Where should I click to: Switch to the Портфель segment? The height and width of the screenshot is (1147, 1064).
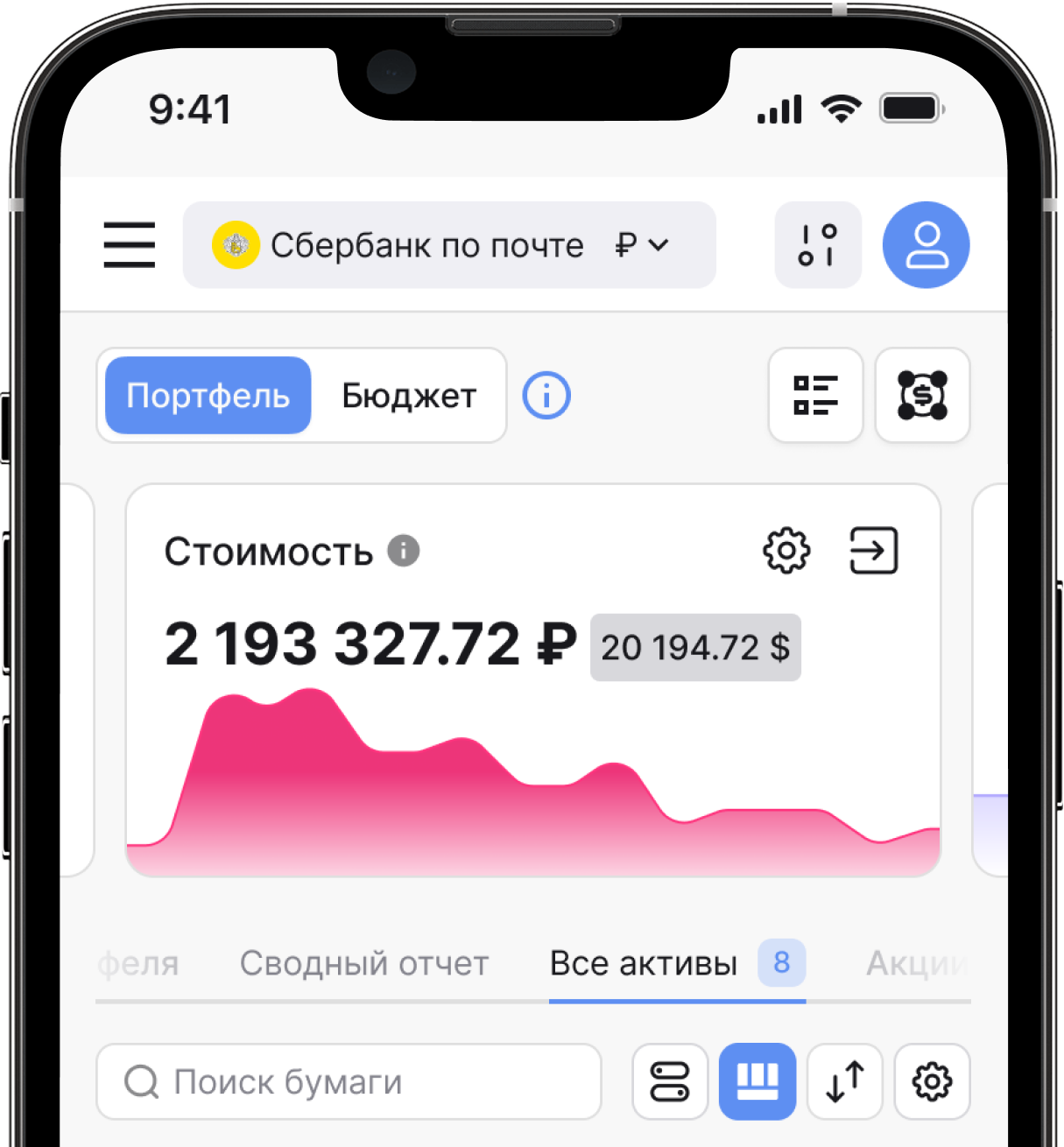click(x=208, y=396)
